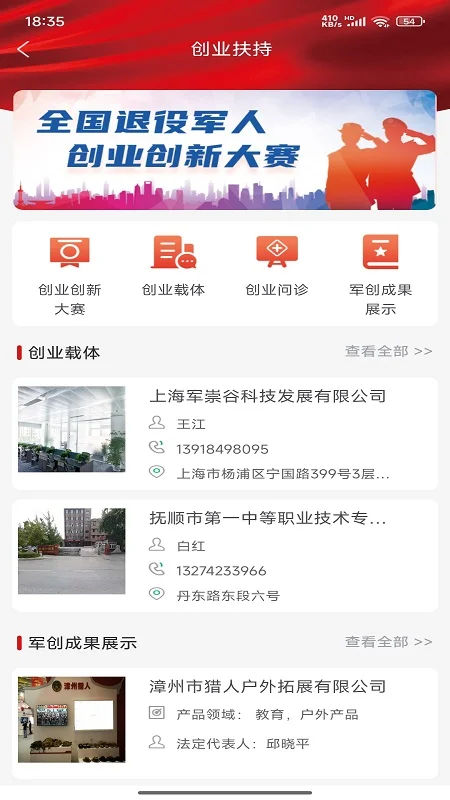Go back using the top-left arrow
The height and width of the screenshot is (800, 450).
point(23,49)
